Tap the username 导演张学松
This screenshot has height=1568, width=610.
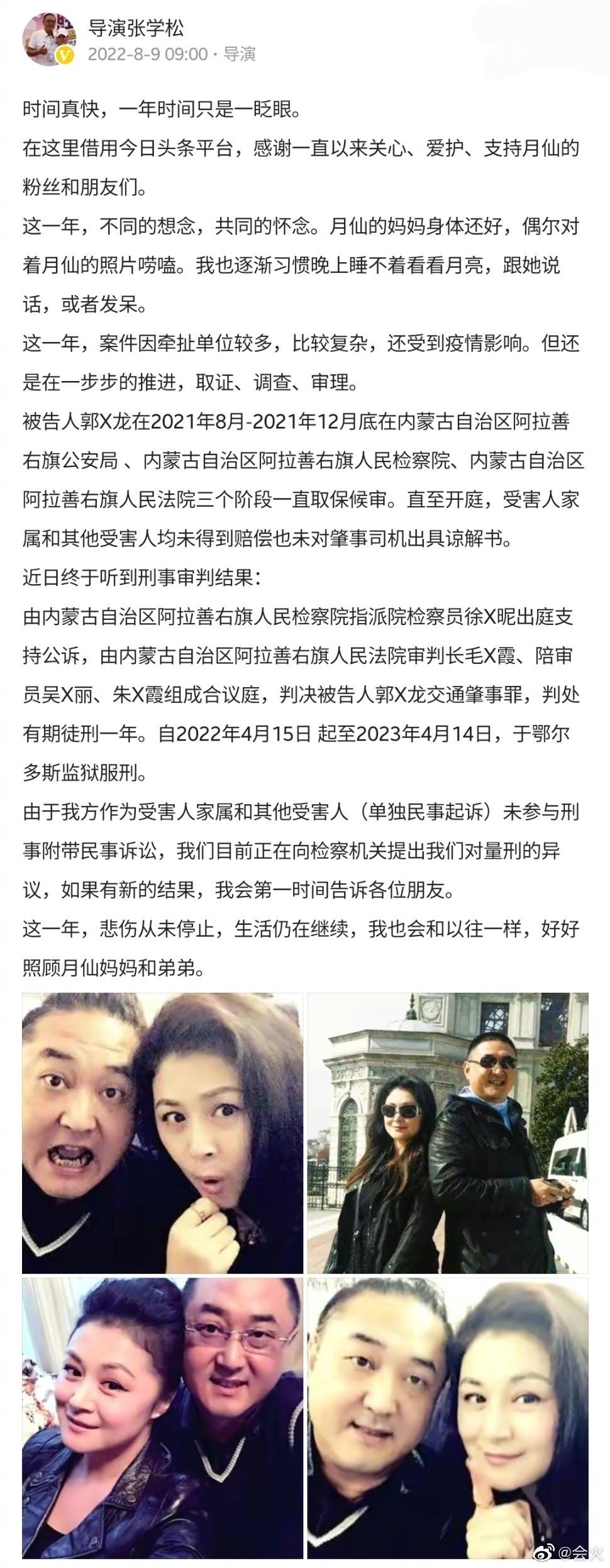click(135, 27)
